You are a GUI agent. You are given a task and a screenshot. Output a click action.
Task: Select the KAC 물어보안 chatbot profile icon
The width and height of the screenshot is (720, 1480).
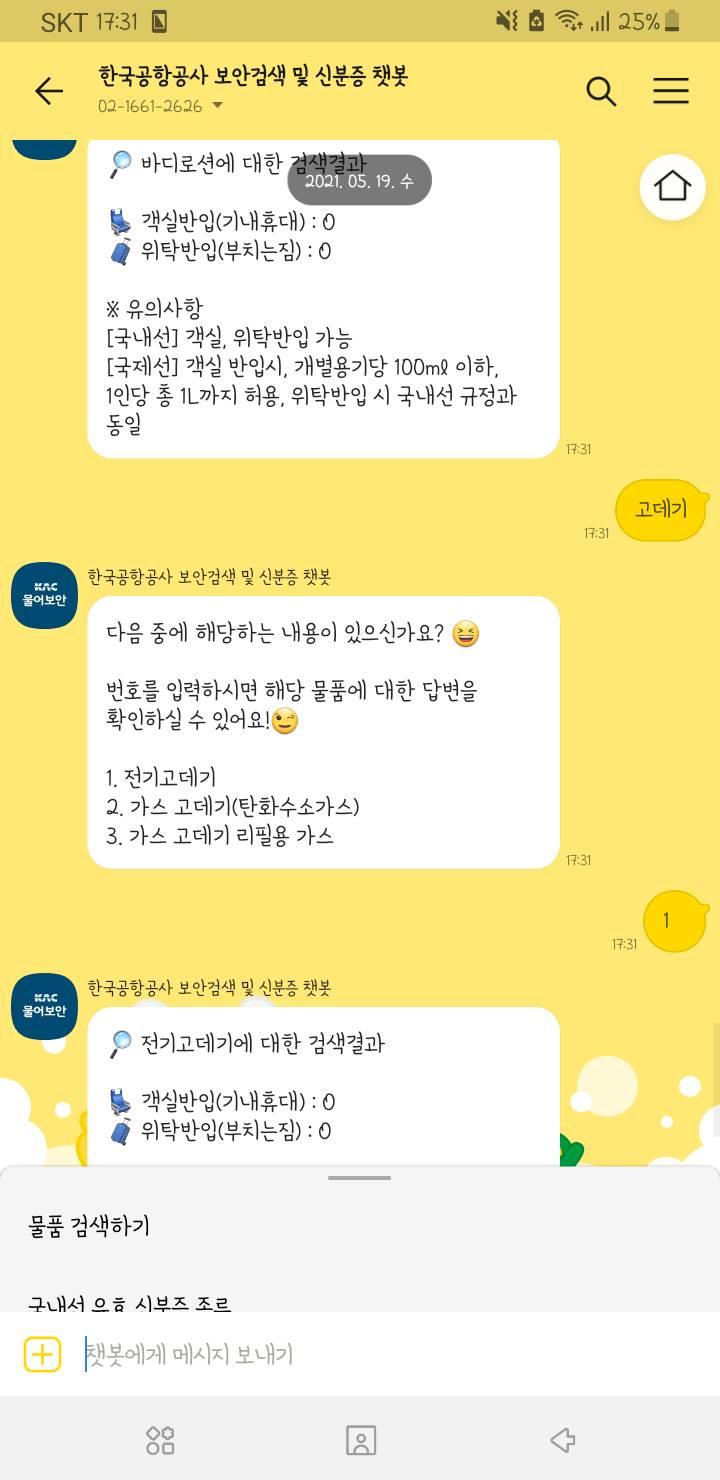[x=43, y=596]
